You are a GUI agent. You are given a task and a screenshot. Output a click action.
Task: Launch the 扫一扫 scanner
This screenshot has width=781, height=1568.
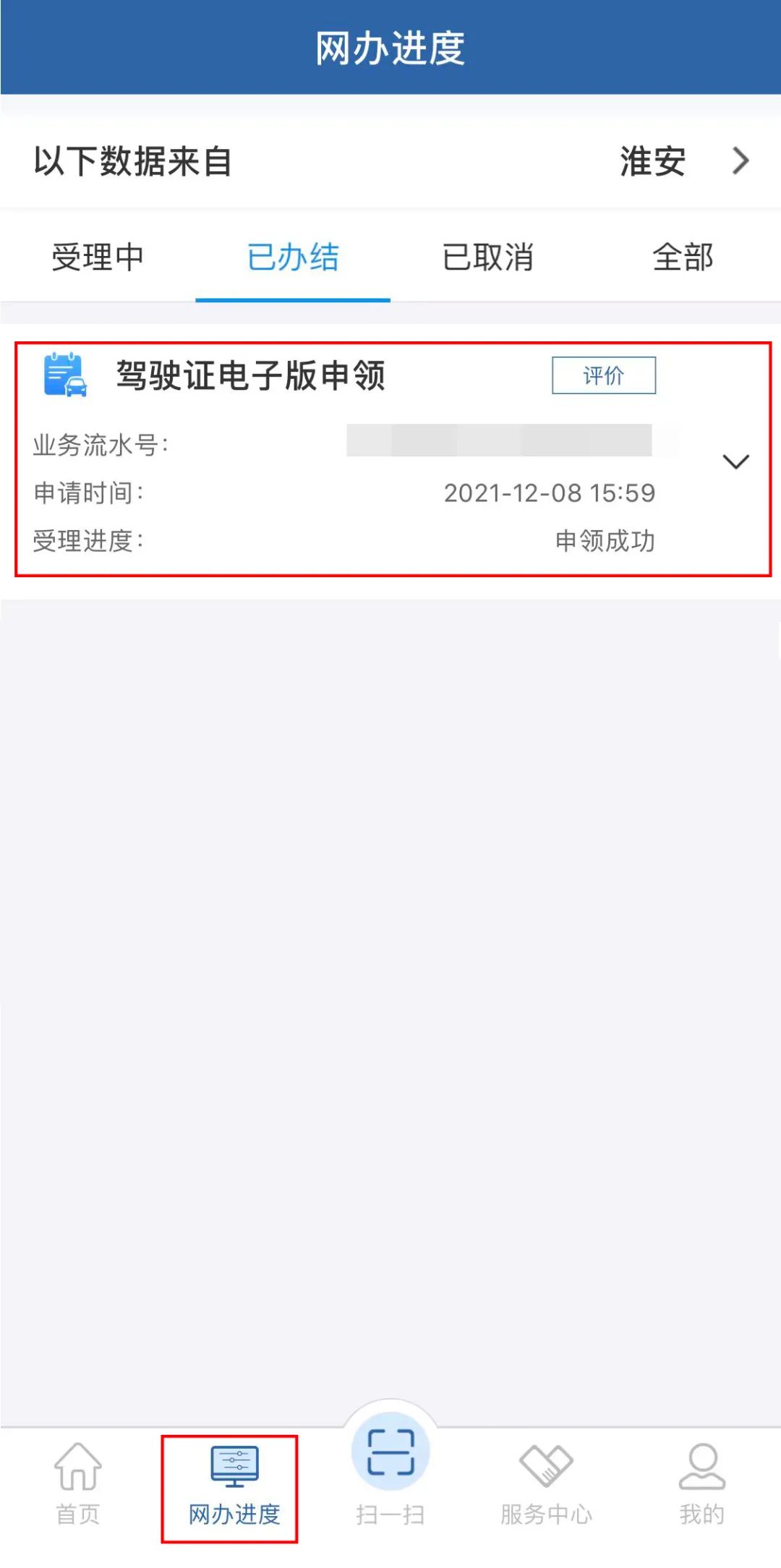pos(390,1468)
